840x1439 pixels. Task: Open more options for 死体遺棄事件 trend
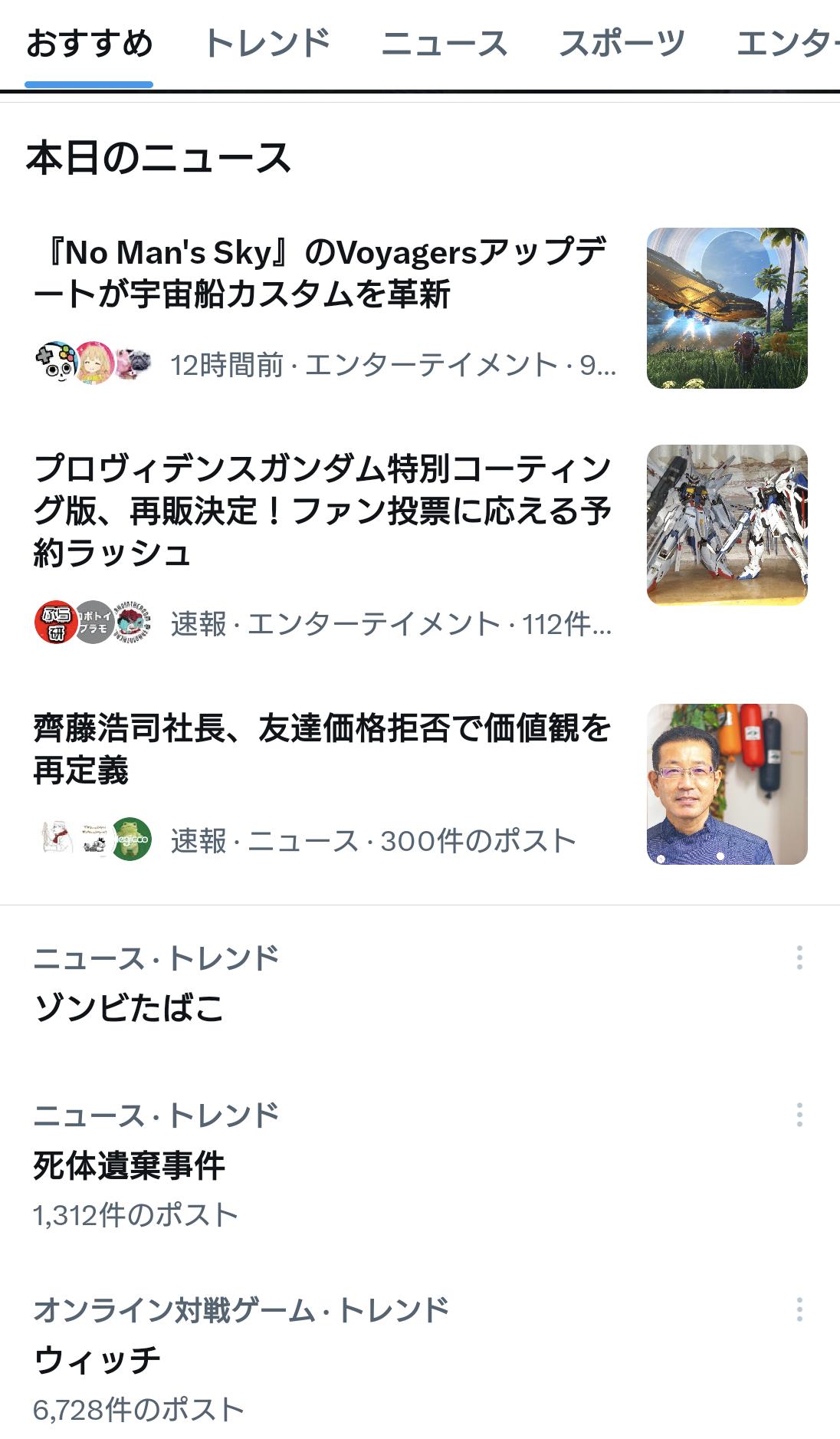tap(799, 1115)
